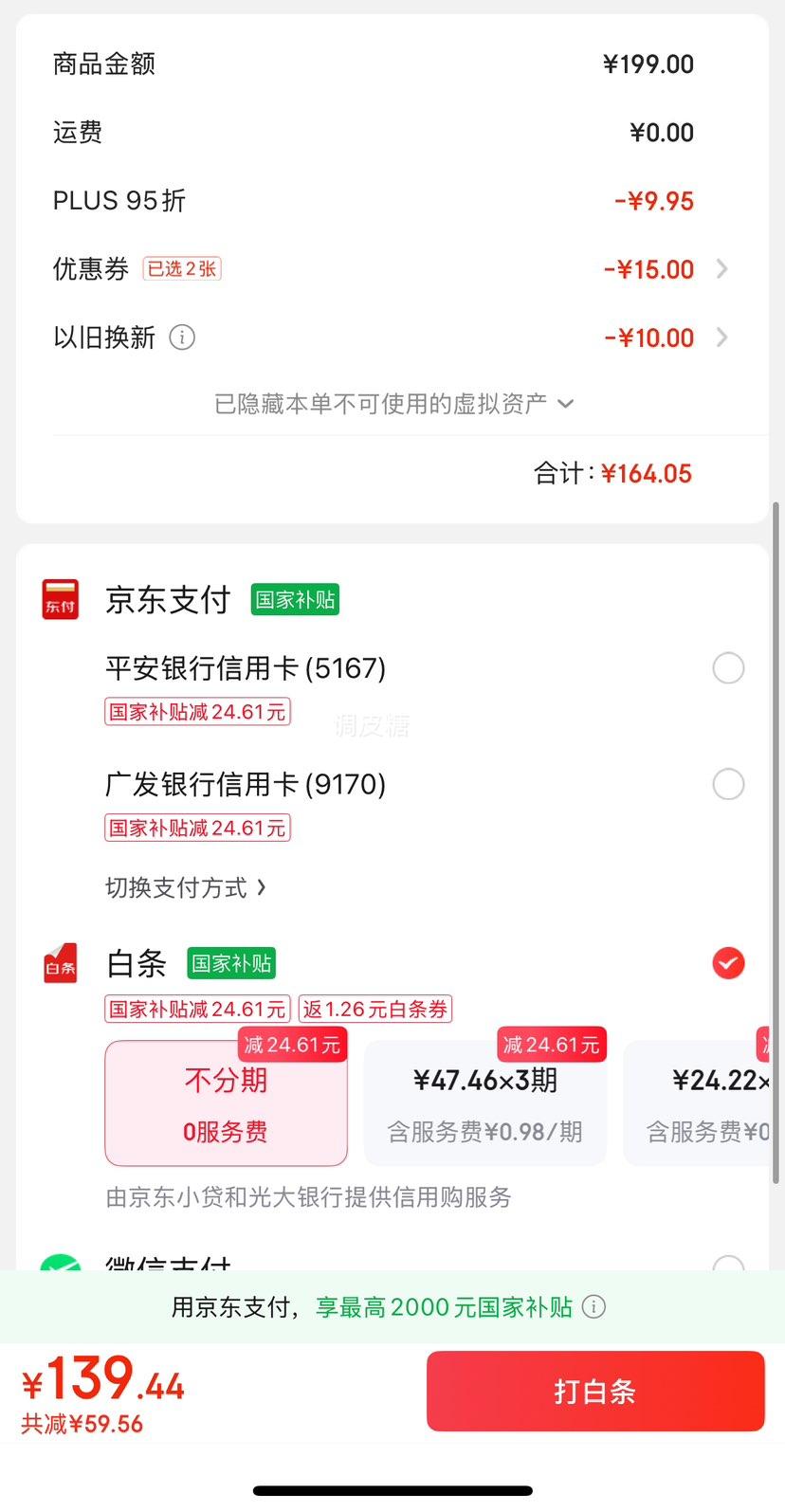Click the 京东支付 logo icon

(59, 598)
